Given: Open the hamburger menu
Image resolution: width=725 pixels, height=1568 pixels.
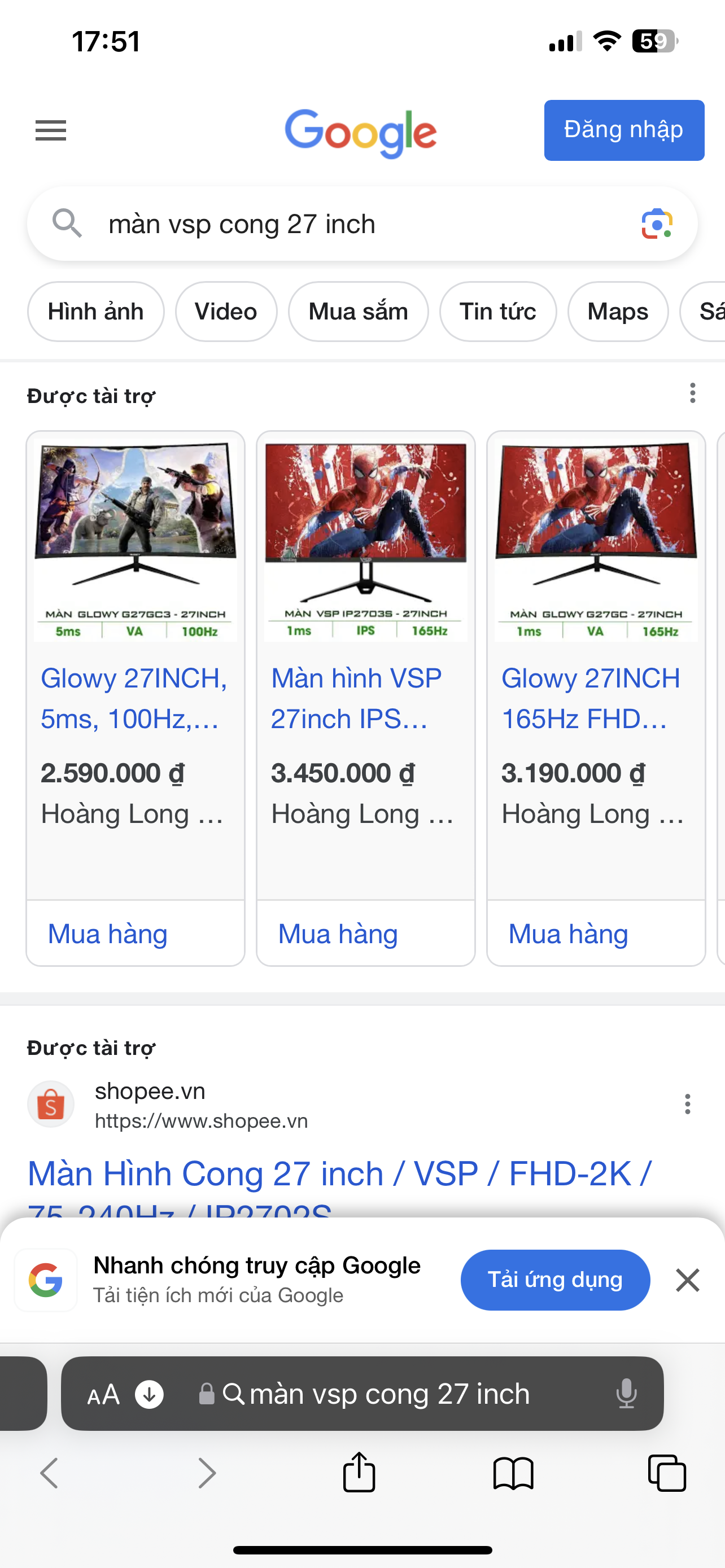Looking at the screenshot, I should pyautogui.click(x=50, y=130).
